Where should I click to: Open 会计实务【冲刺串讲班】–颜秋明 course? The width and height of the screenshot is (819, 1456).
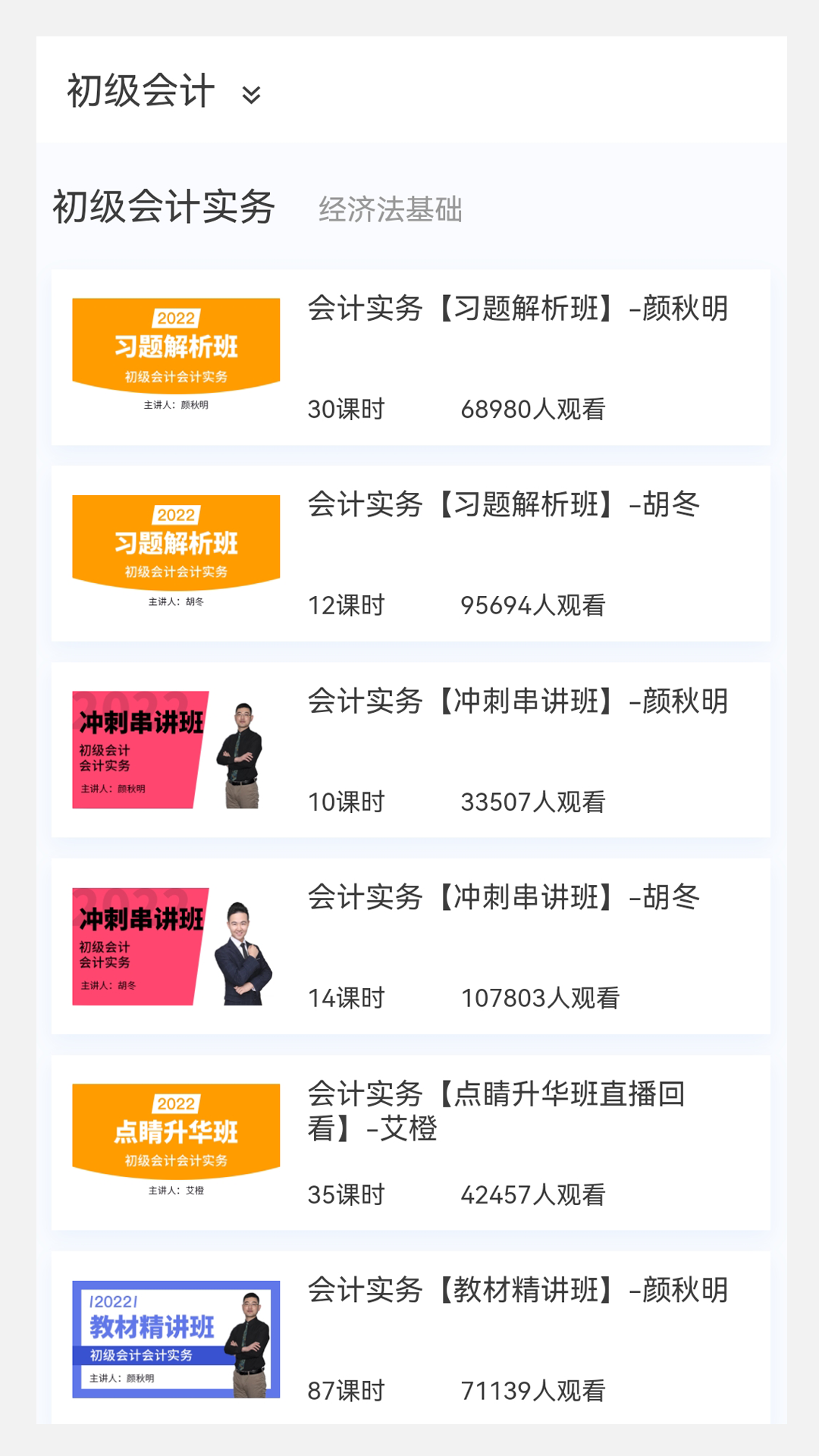(x=518, y=701)
